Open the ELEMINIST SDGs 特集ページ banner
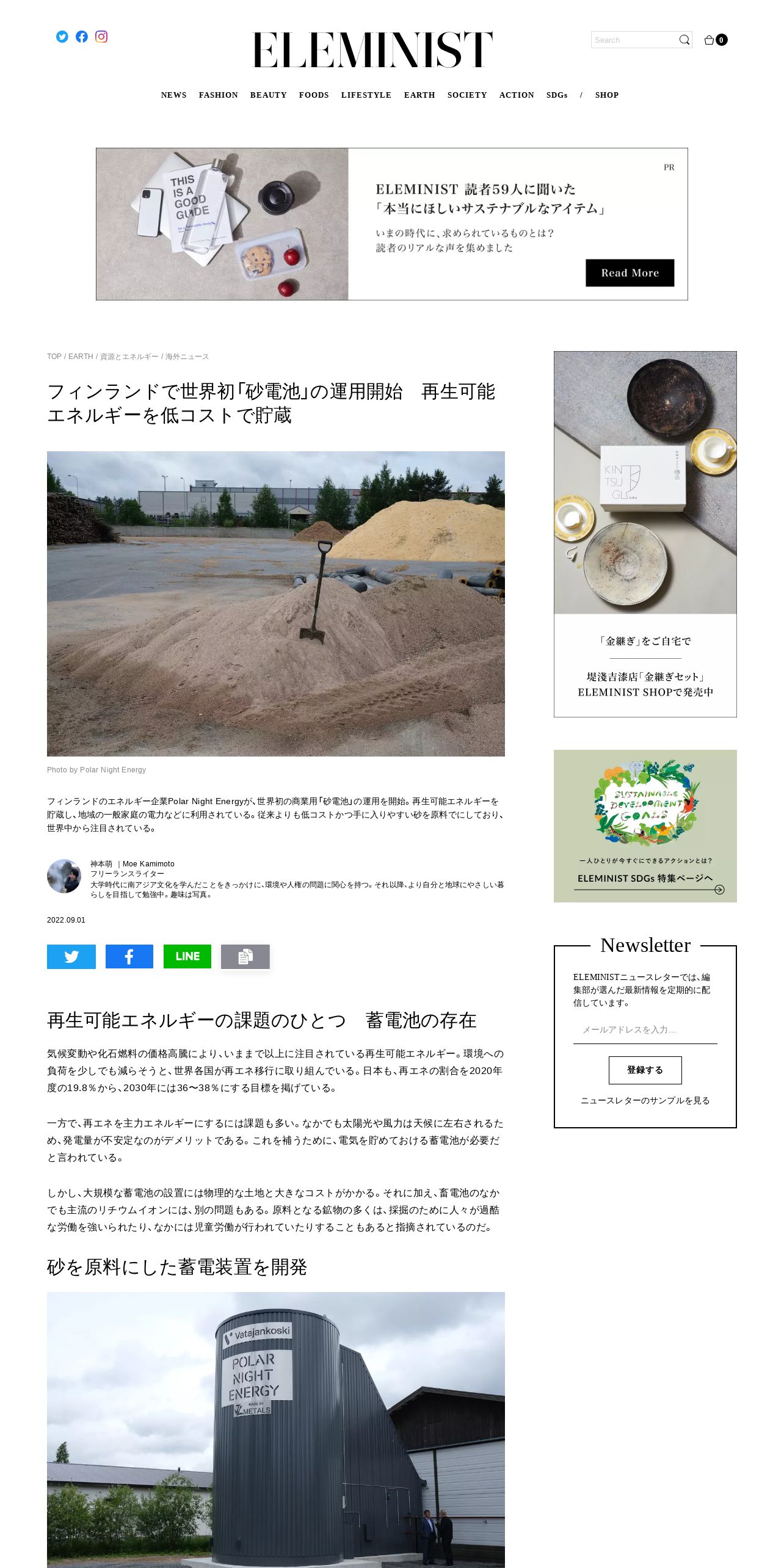Screen dimensions: 784x1568 [x=645, y=826]
